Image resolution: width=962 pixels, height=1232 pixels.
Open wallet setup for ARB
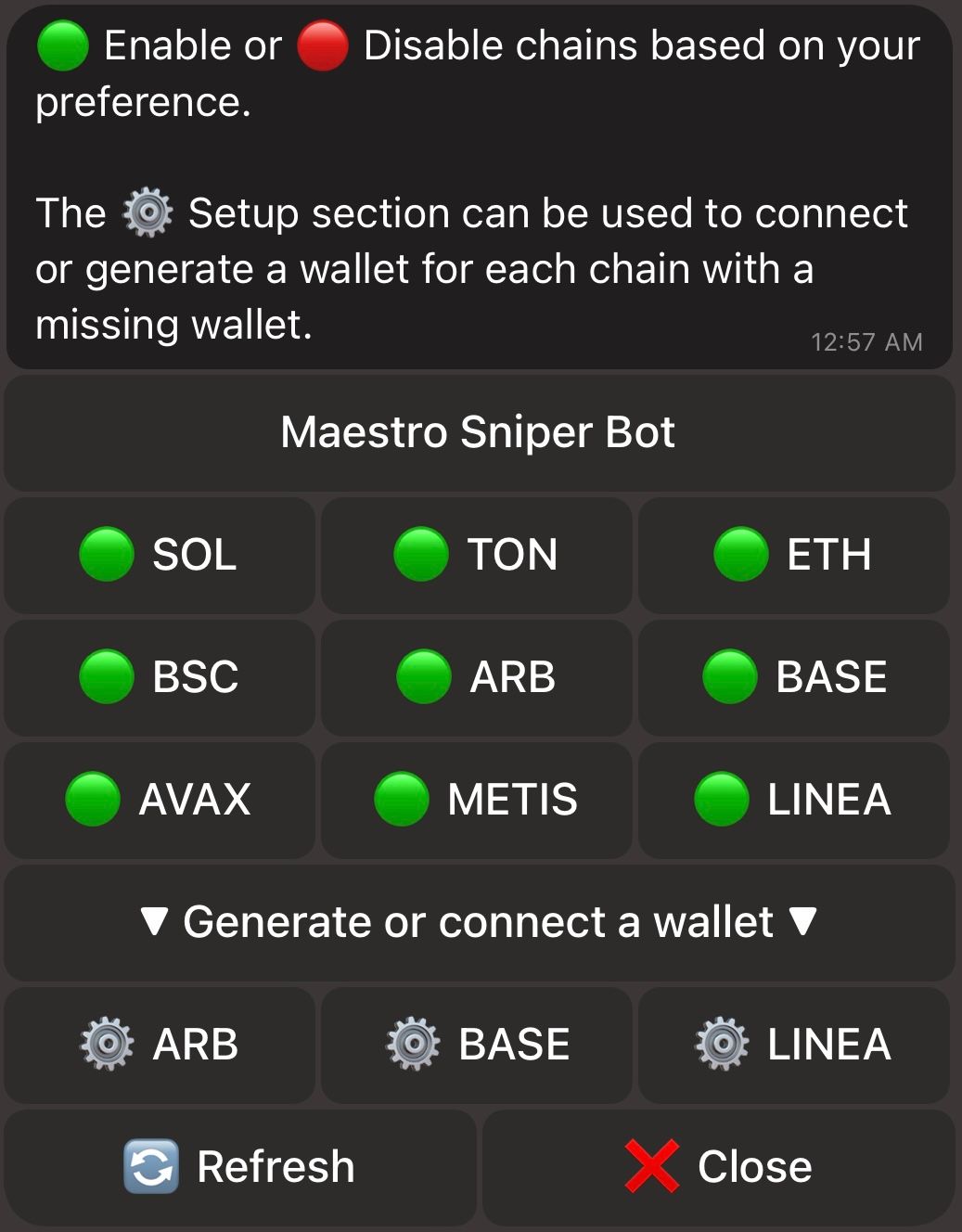click(160, 1045)
